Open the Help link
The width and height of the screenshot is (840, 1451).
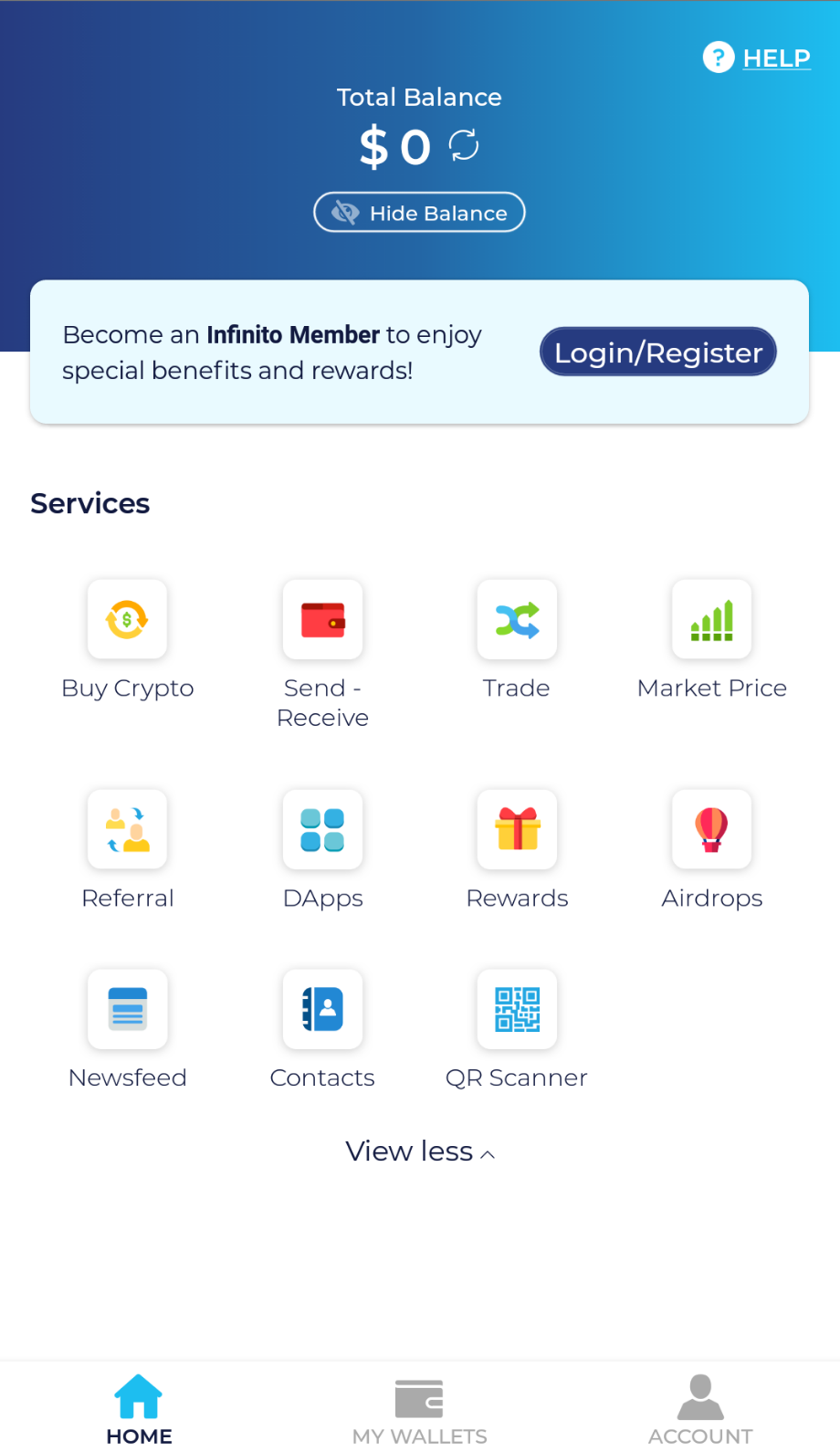click(x=757, y=58)
